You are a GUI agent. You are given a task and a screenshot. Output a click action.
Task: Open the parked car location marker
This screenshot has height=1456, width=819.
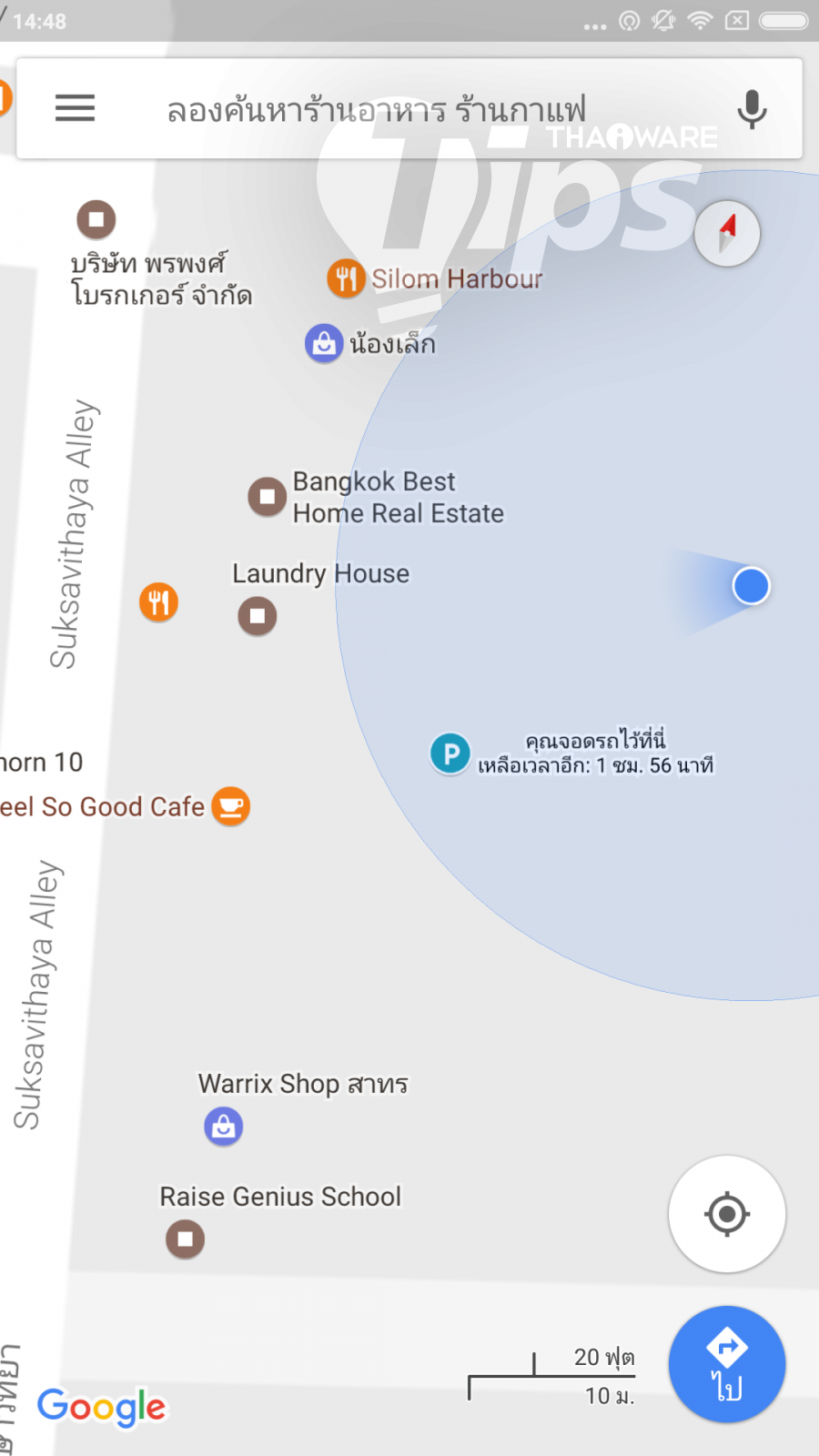(450, 753)
